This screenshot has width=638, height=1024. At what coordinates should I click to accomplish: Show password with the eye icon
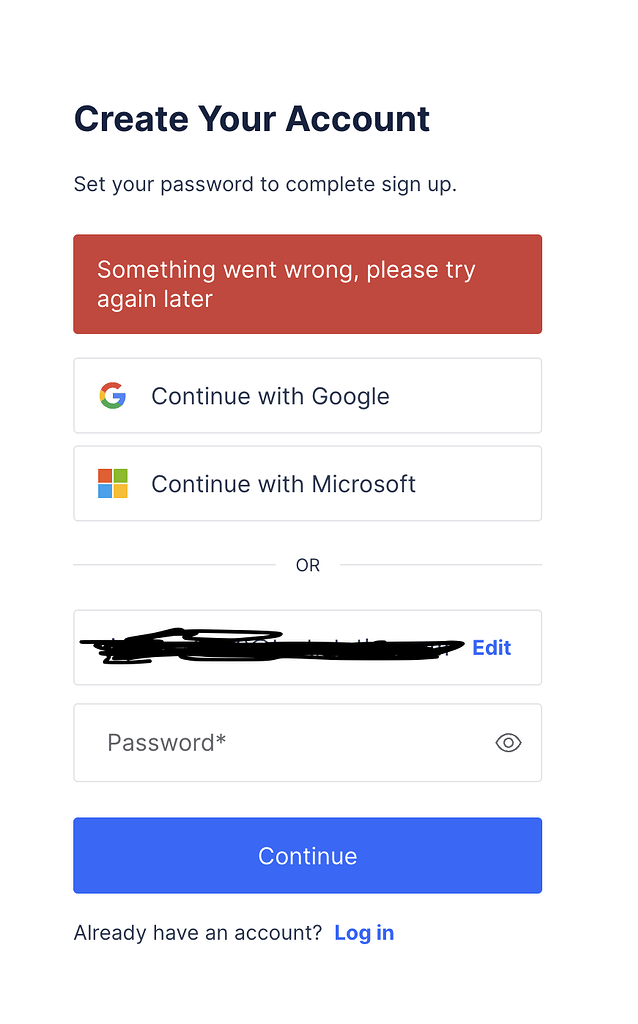click(x=508, y=743)
